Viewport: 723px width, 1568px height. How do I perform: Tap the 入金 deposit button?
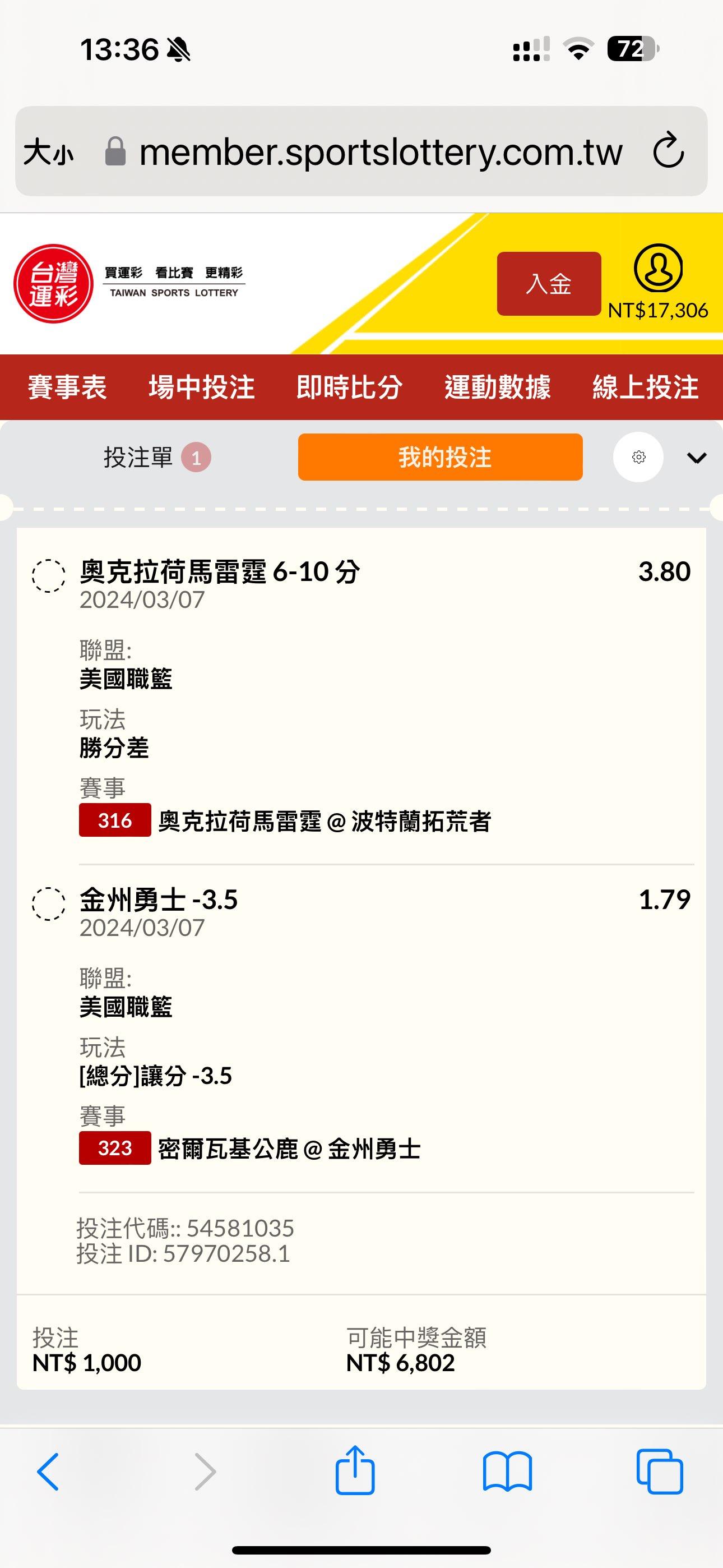tap(548, 284)
